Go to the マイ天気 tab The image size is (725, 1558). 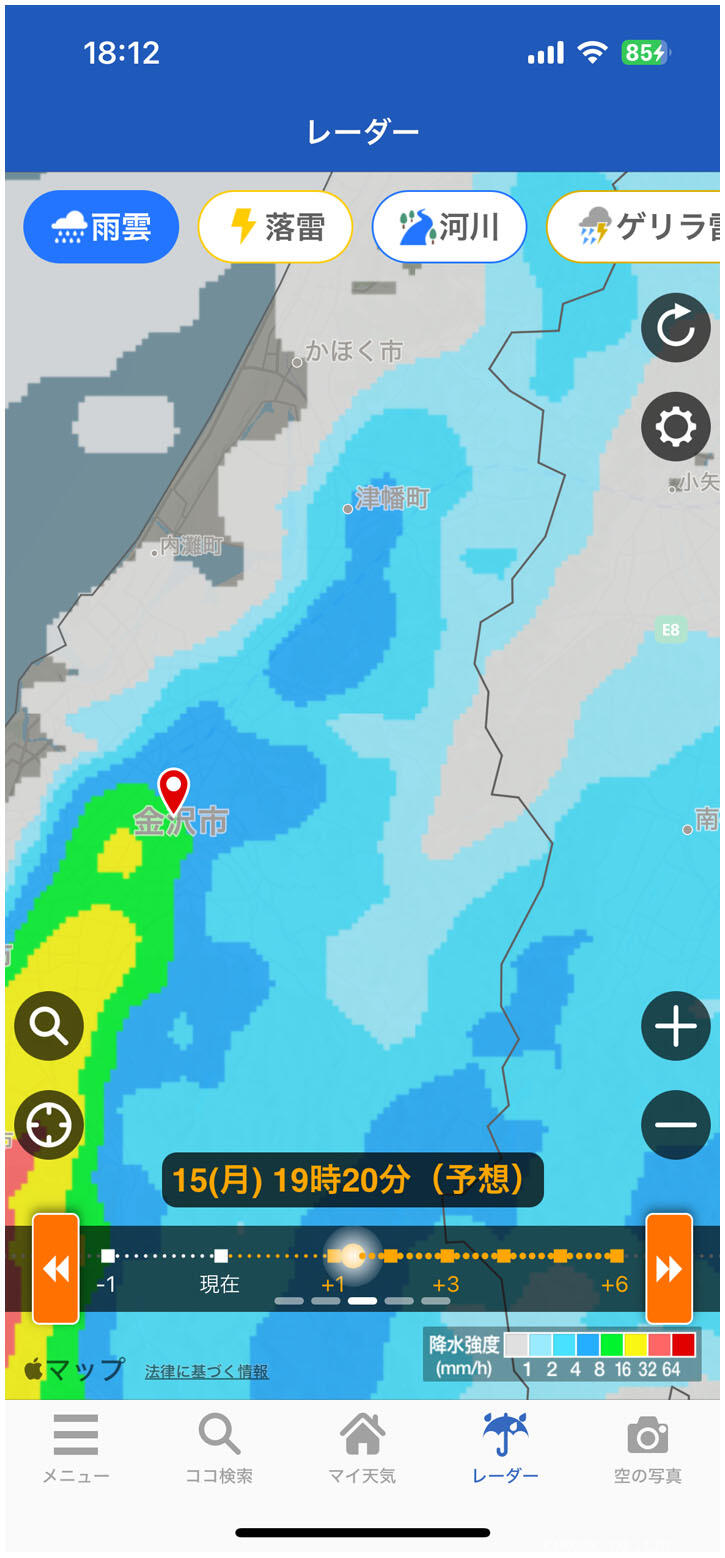pyautogui.click(x=362, y=1449)
